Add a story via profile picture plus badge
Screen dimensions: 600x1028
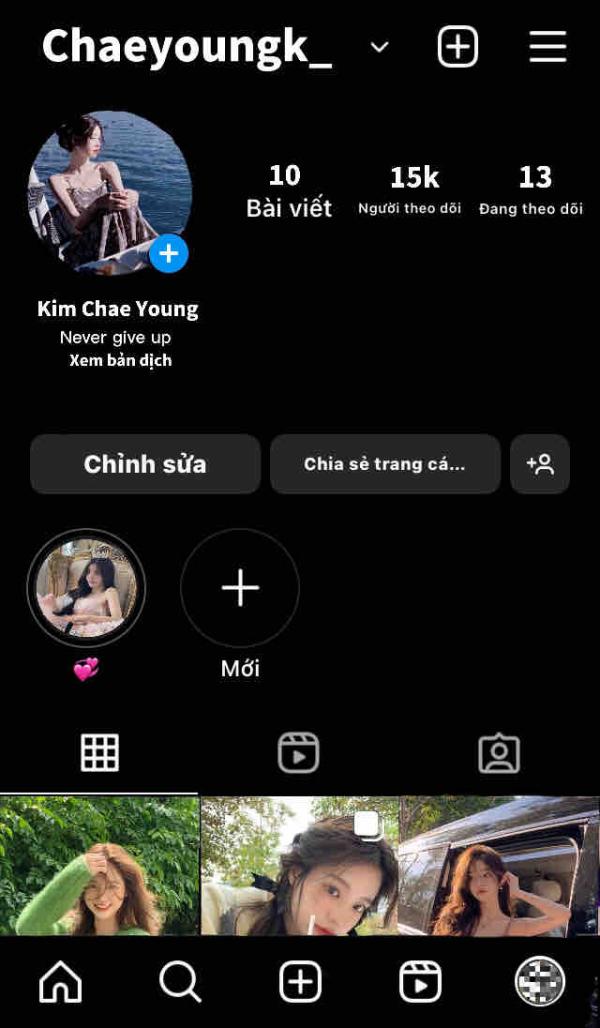[x=169, y=253]
